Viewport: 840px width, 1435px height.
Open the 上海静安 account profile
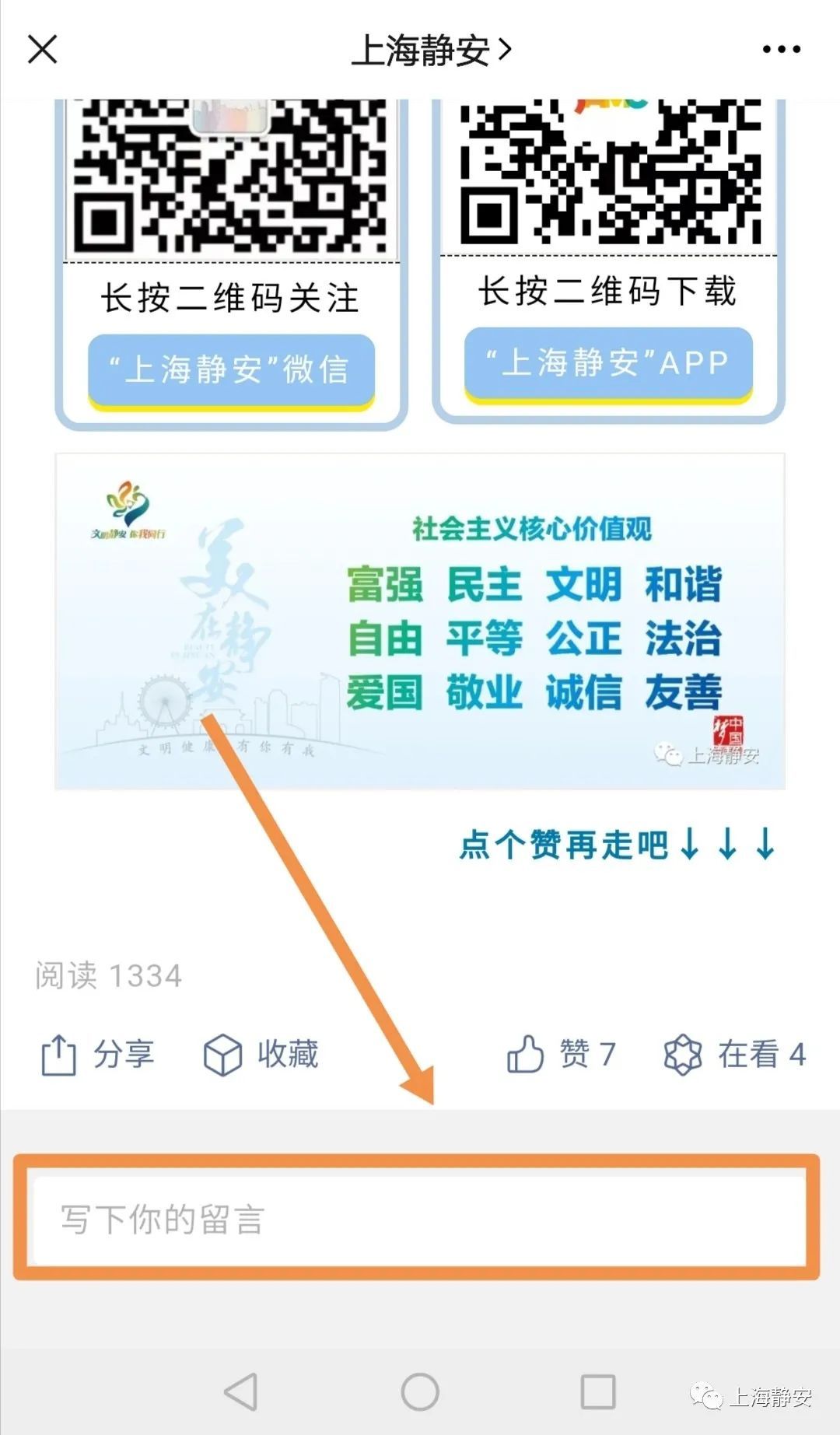(x=430, y=51)
